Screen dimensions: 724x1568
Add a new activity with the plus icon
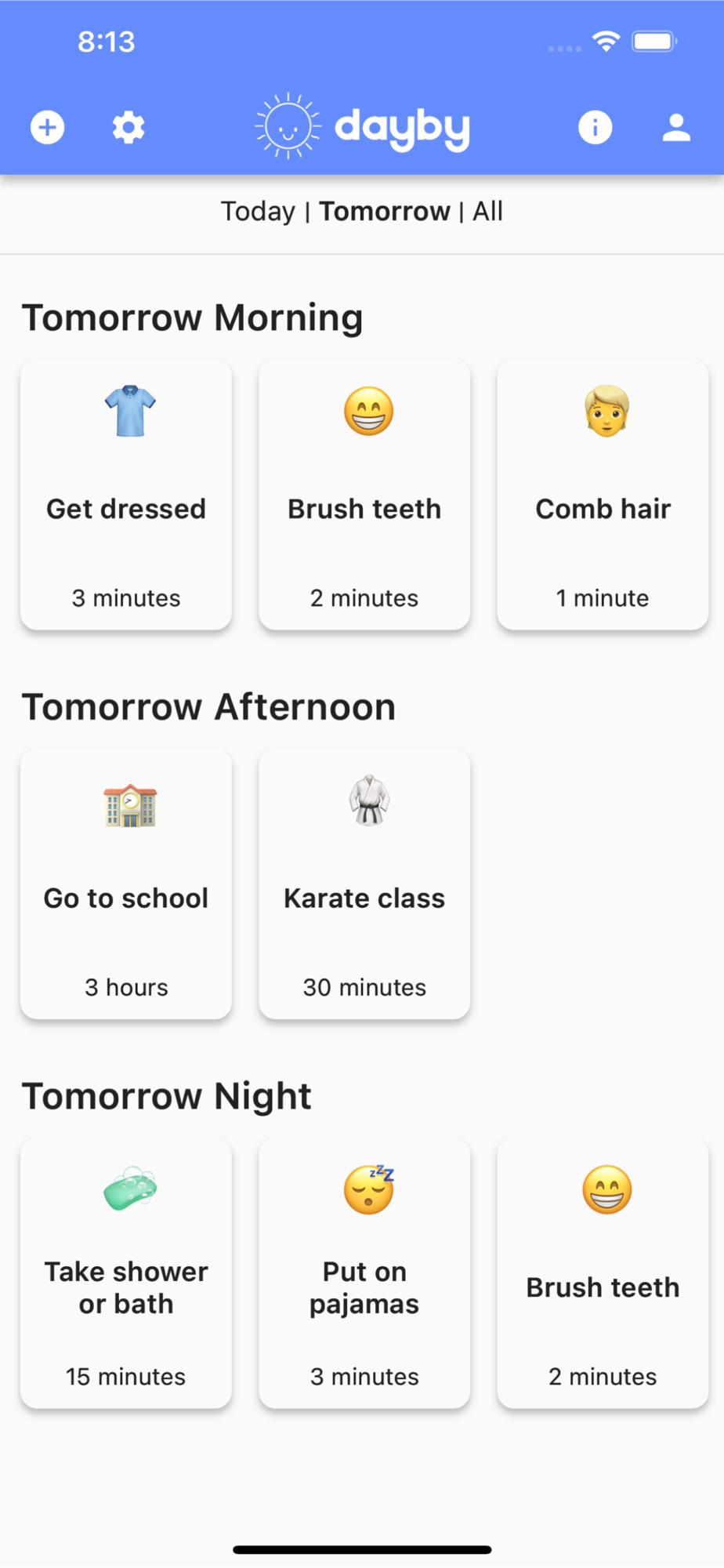[x=47, y=127]
